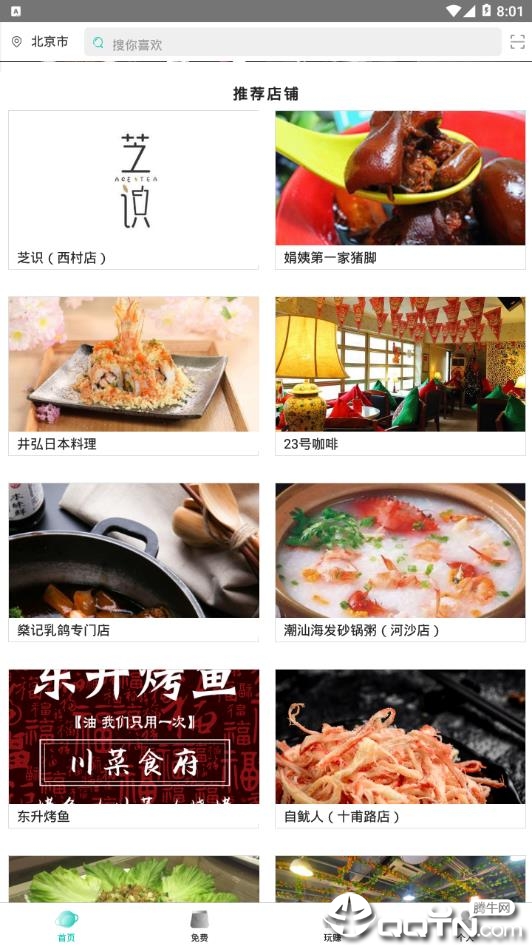Tap the 搜你喜欢 search box
Screen dimensions: 532x946
click(x=293, y=42)
